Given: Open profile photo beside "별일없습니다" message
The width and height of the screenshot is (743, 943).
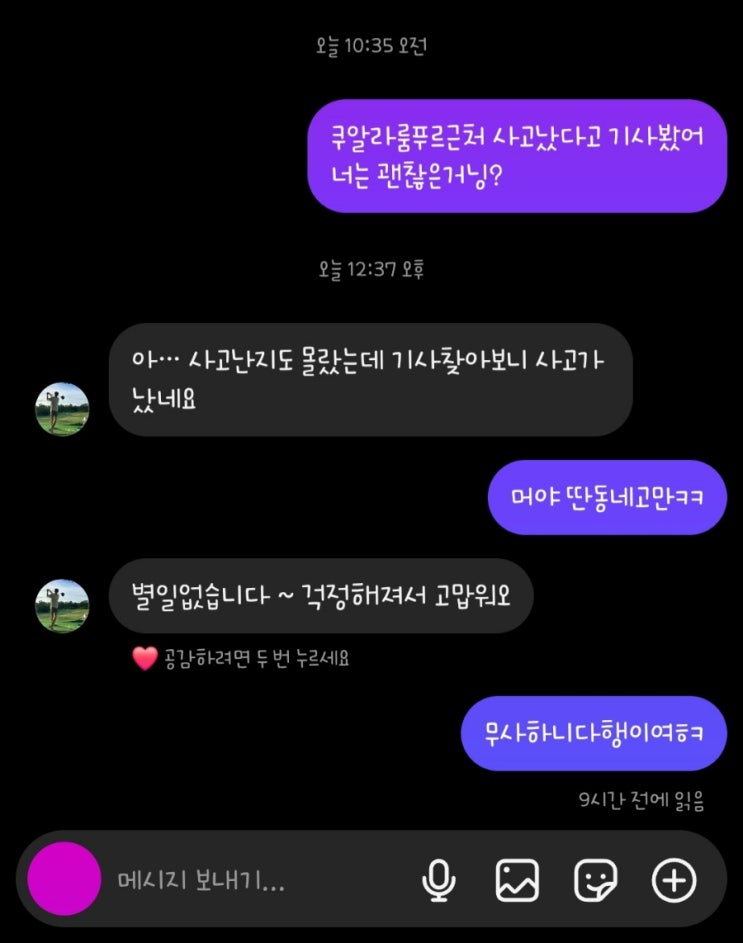Looking at the screenshot, I should 62,605.
